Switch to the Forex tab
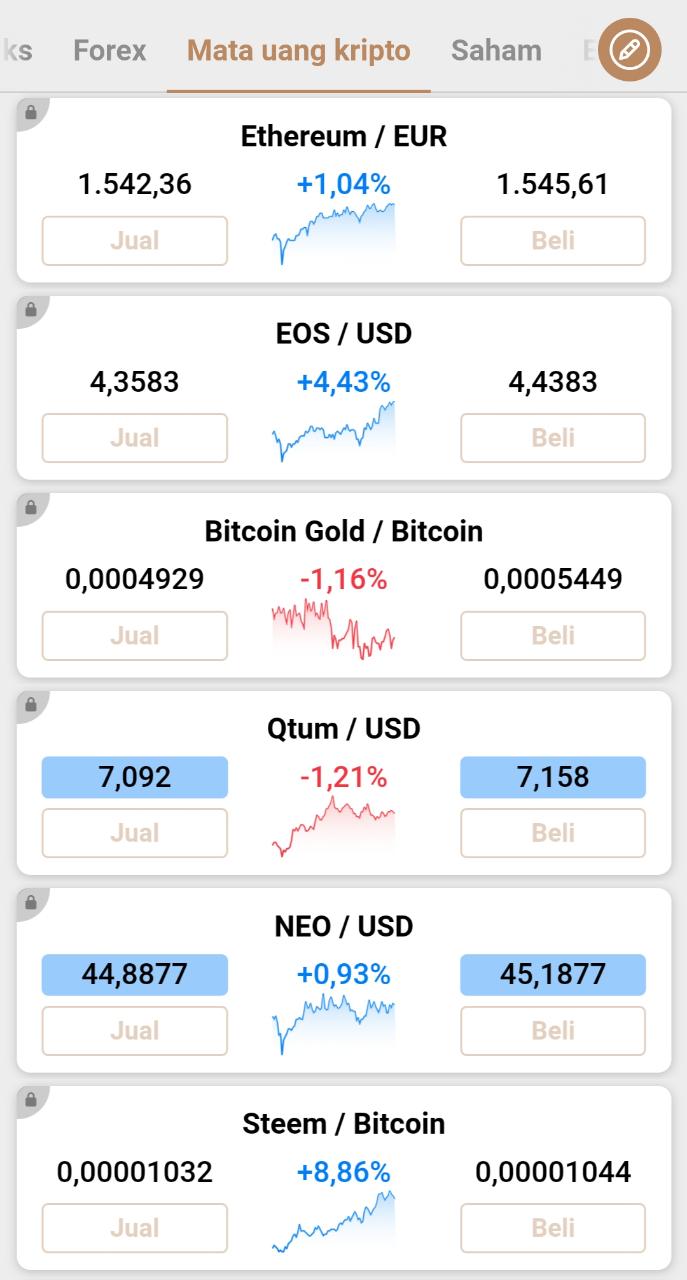 110,50
